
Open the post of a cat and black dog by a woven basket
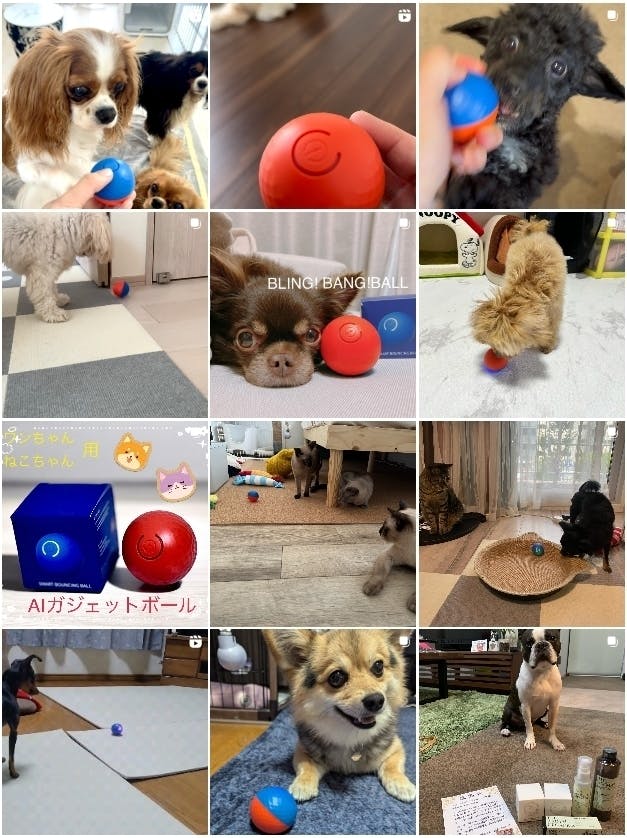pos(522,523)
